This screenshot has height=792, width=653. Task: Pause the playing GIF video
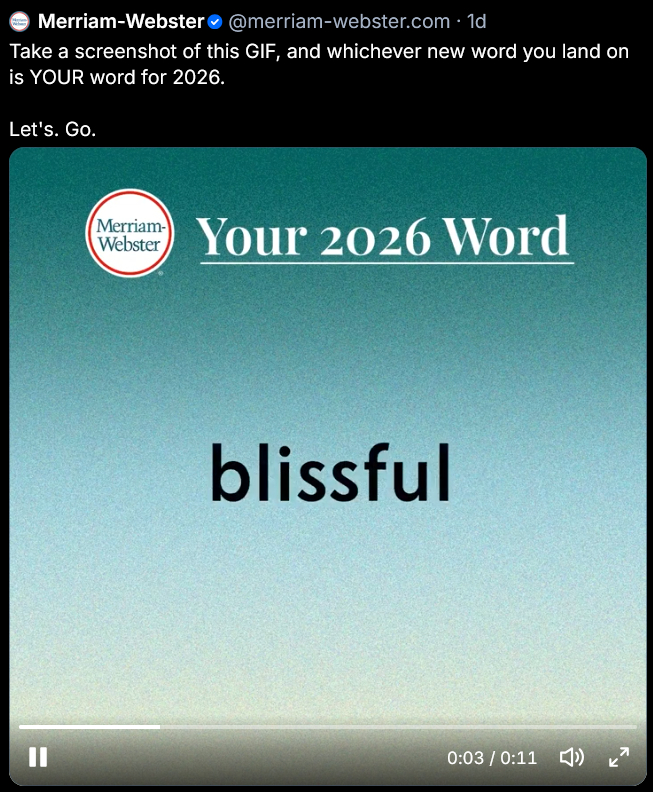tap(38, 757)
